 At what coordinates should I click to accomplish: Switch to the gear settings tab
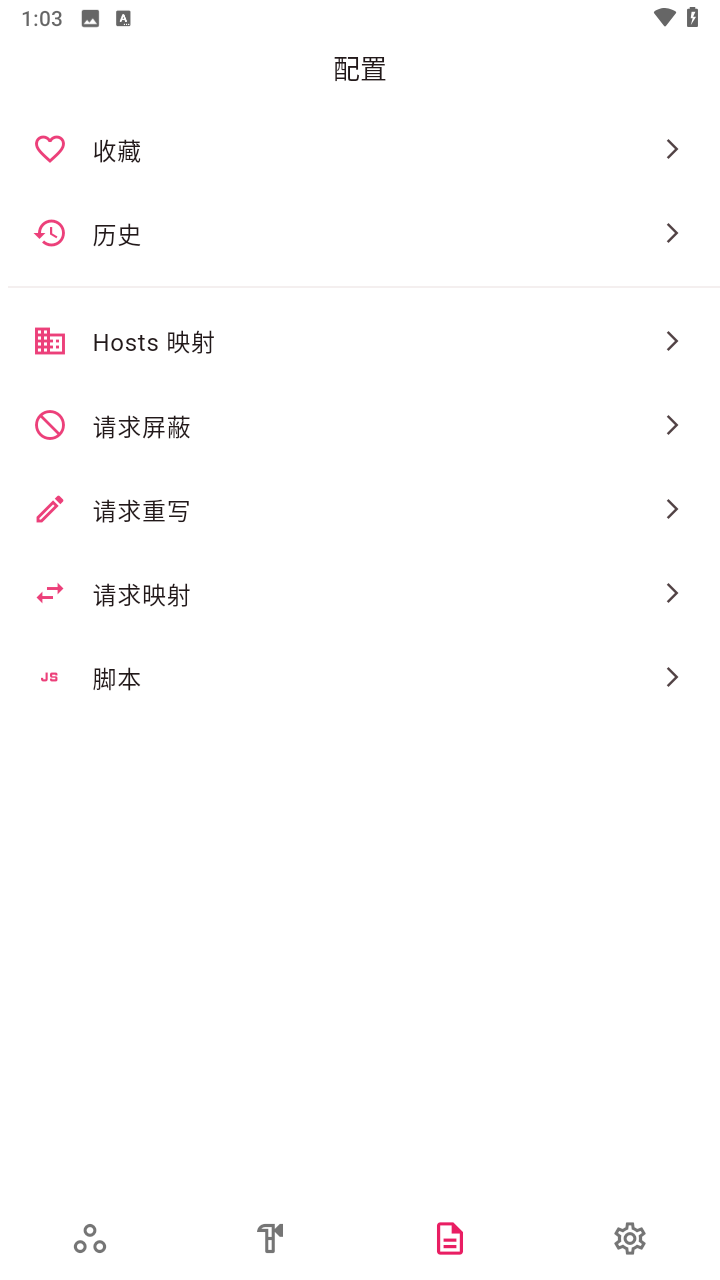tap(629, 1239)
